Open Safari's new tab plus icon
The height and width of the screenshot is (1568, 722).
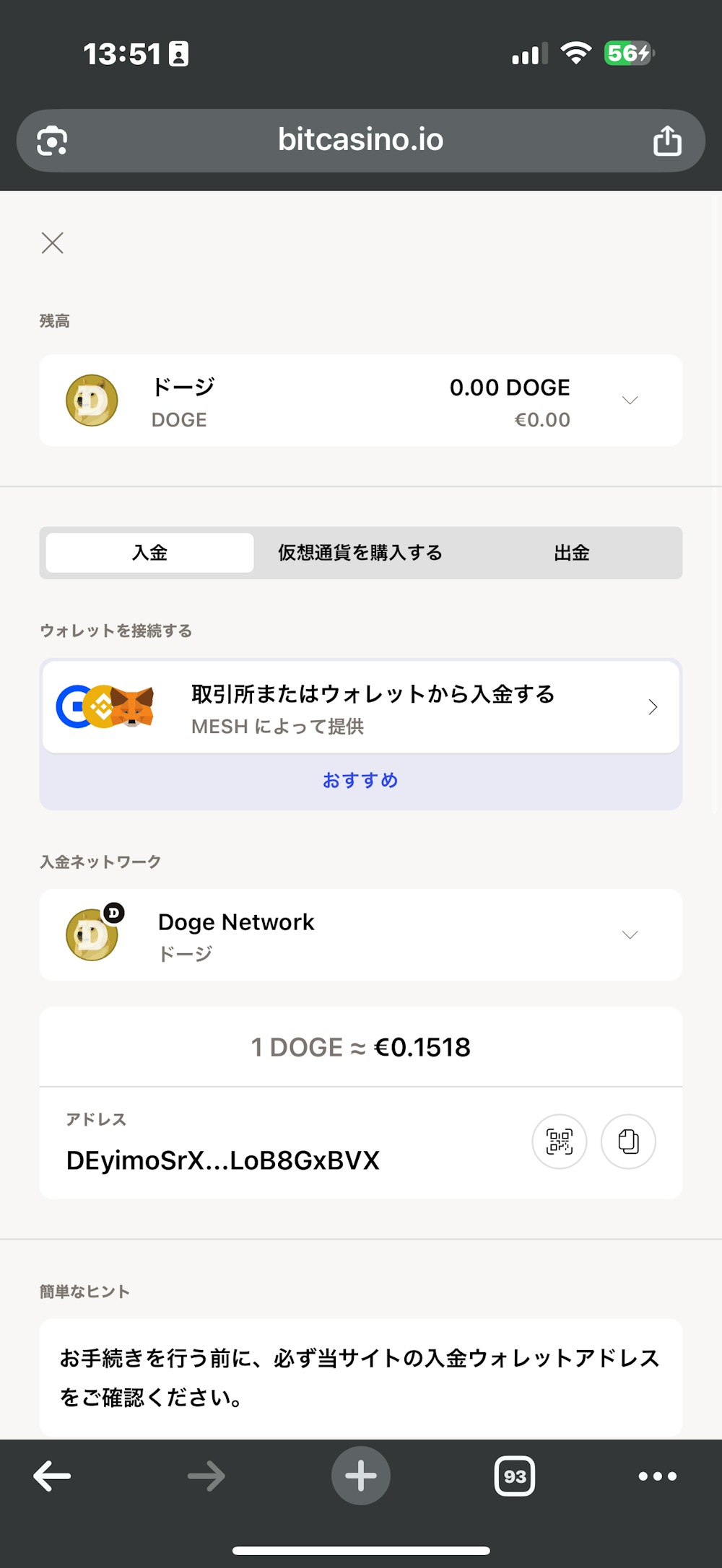tap(360, 1475)
